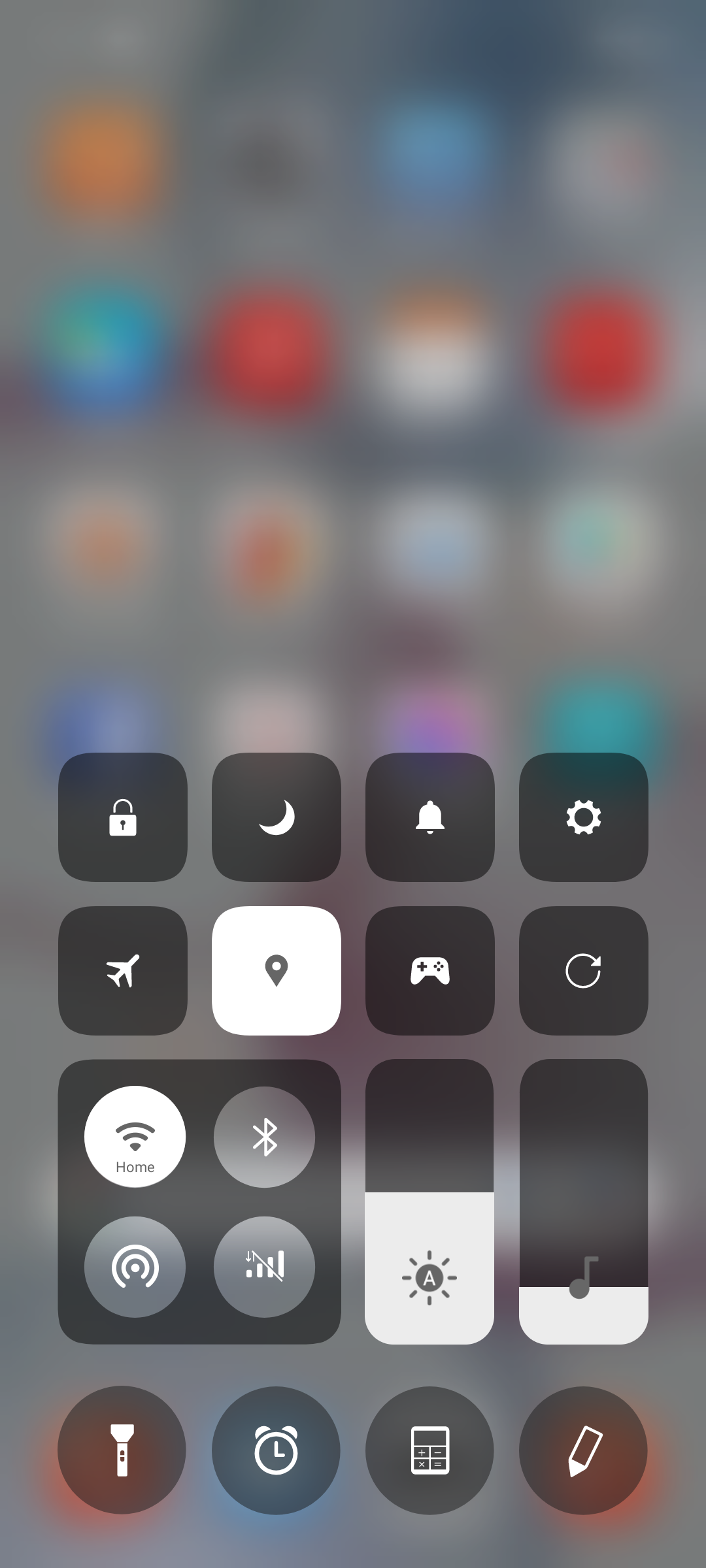Toggle the auto-rotate tile

point(584,970)
